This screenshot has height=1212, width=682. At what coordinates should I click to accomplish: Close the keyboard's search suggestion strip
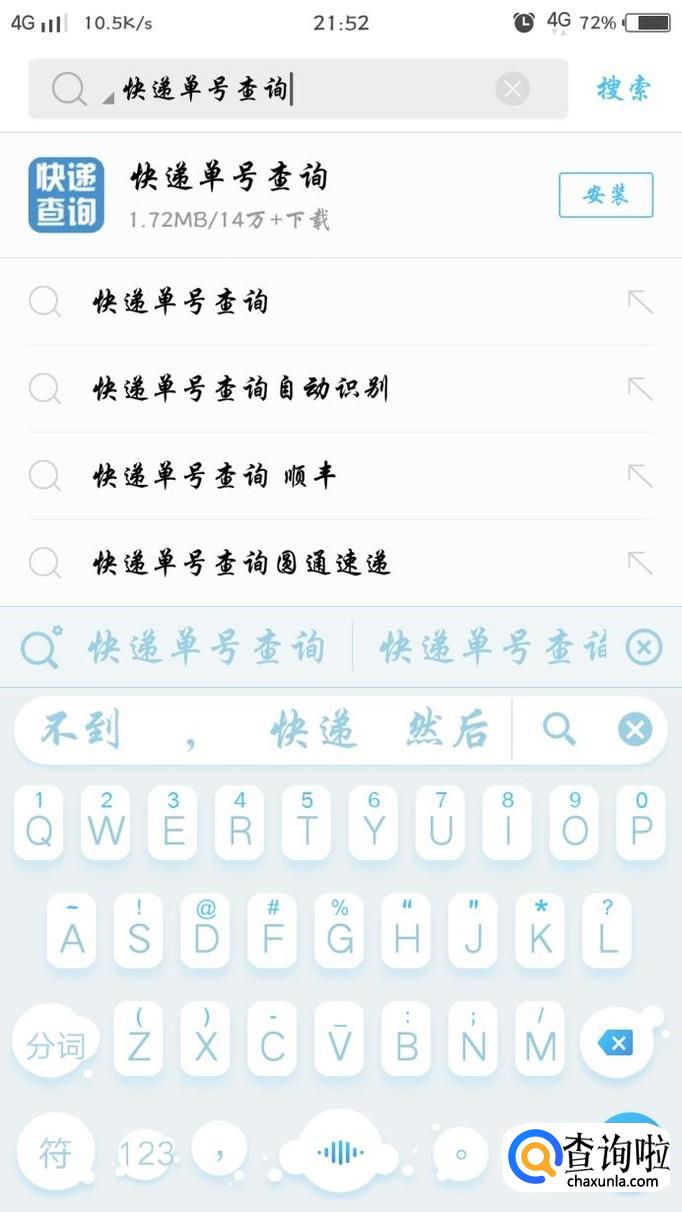[x=643, y=648]
